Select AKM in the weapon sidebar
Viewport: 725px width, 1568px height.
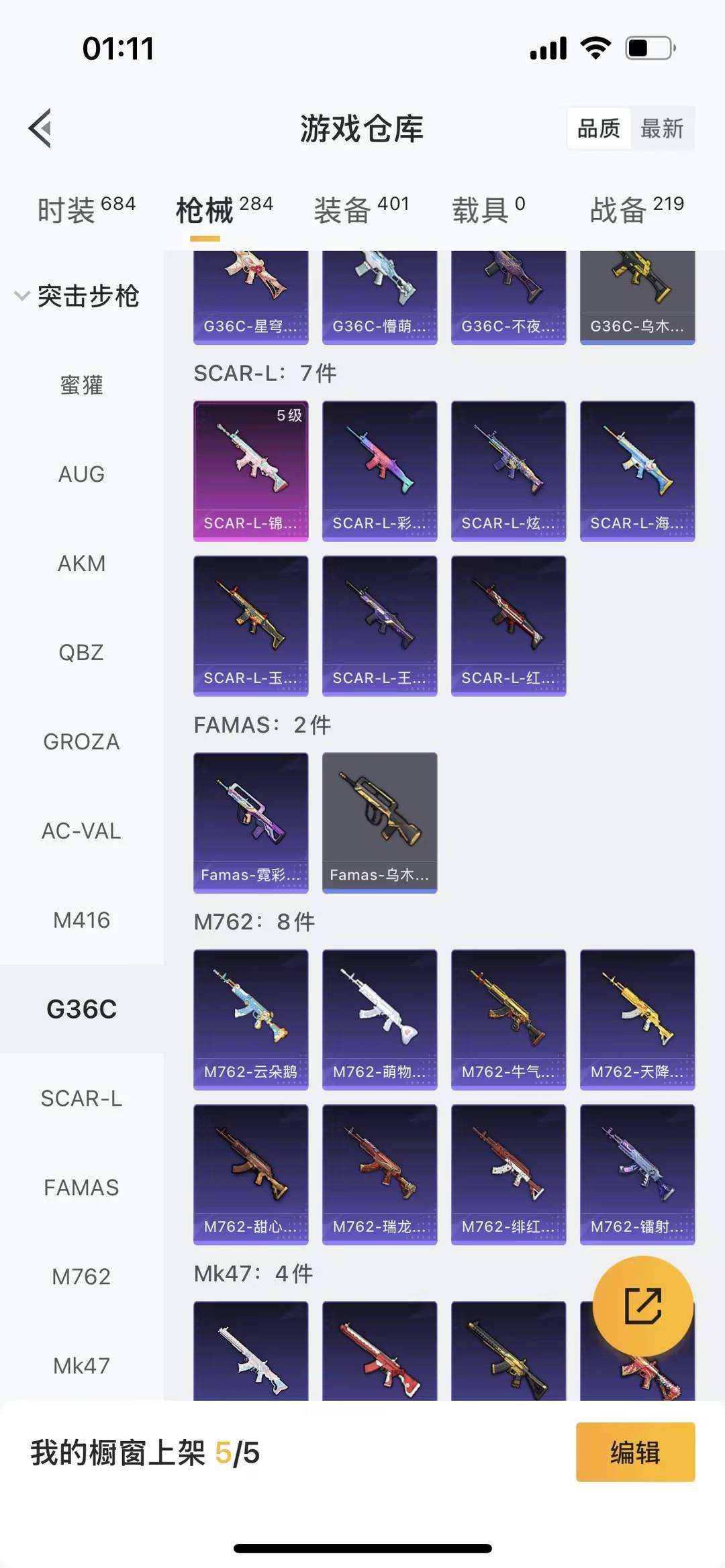(x=81, y=564)
